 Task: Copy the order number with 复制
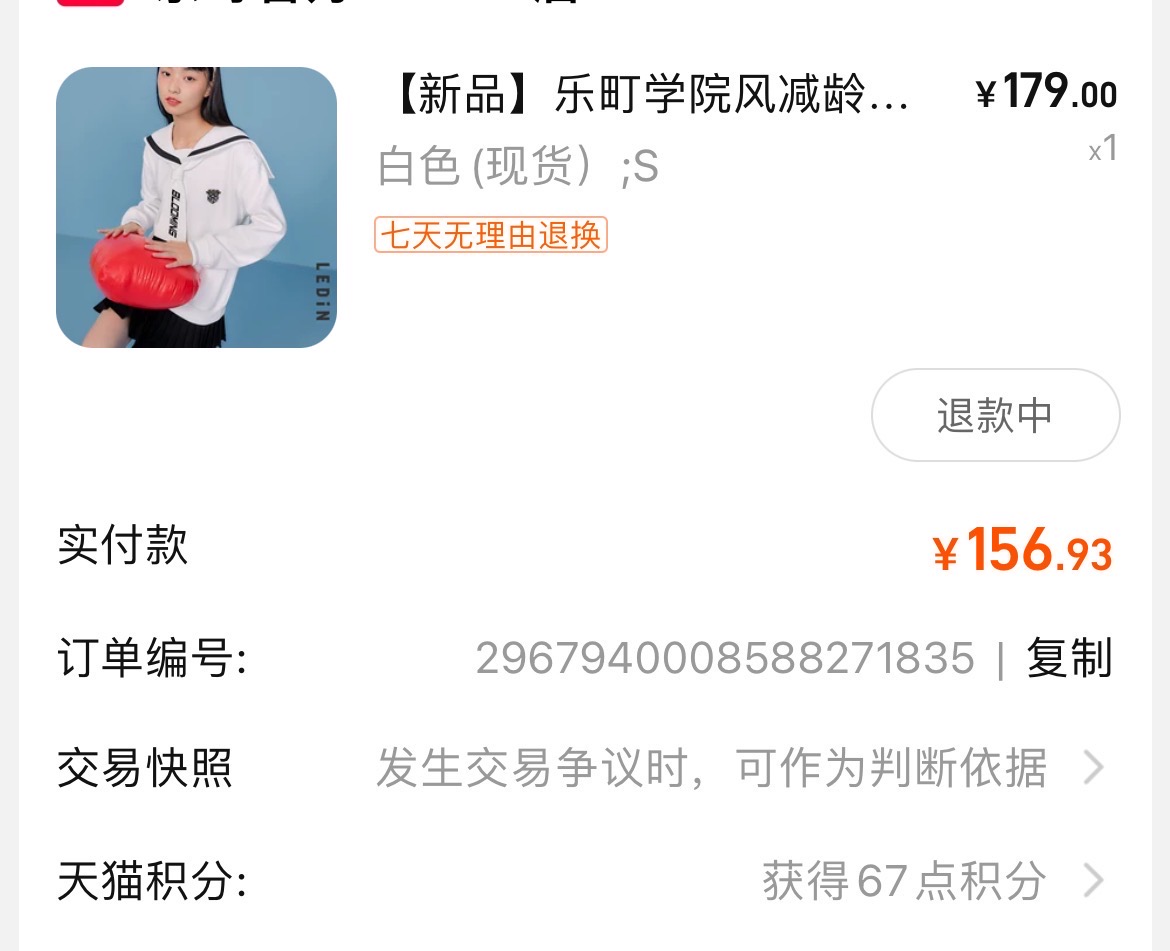[x=1069, y=659]
